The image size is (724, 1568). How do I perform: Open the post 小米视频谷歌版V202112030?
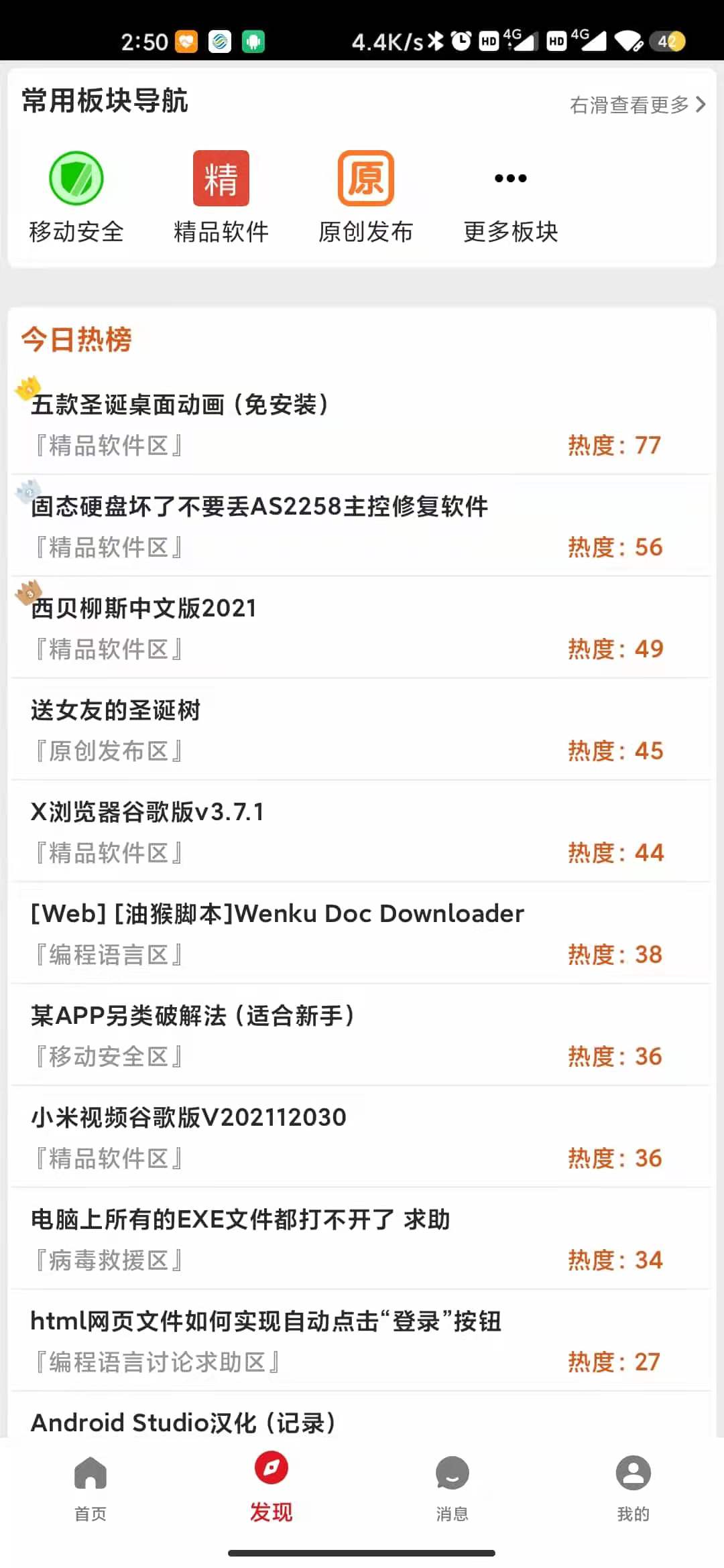pyautogui.click(x=361, y=1136)
